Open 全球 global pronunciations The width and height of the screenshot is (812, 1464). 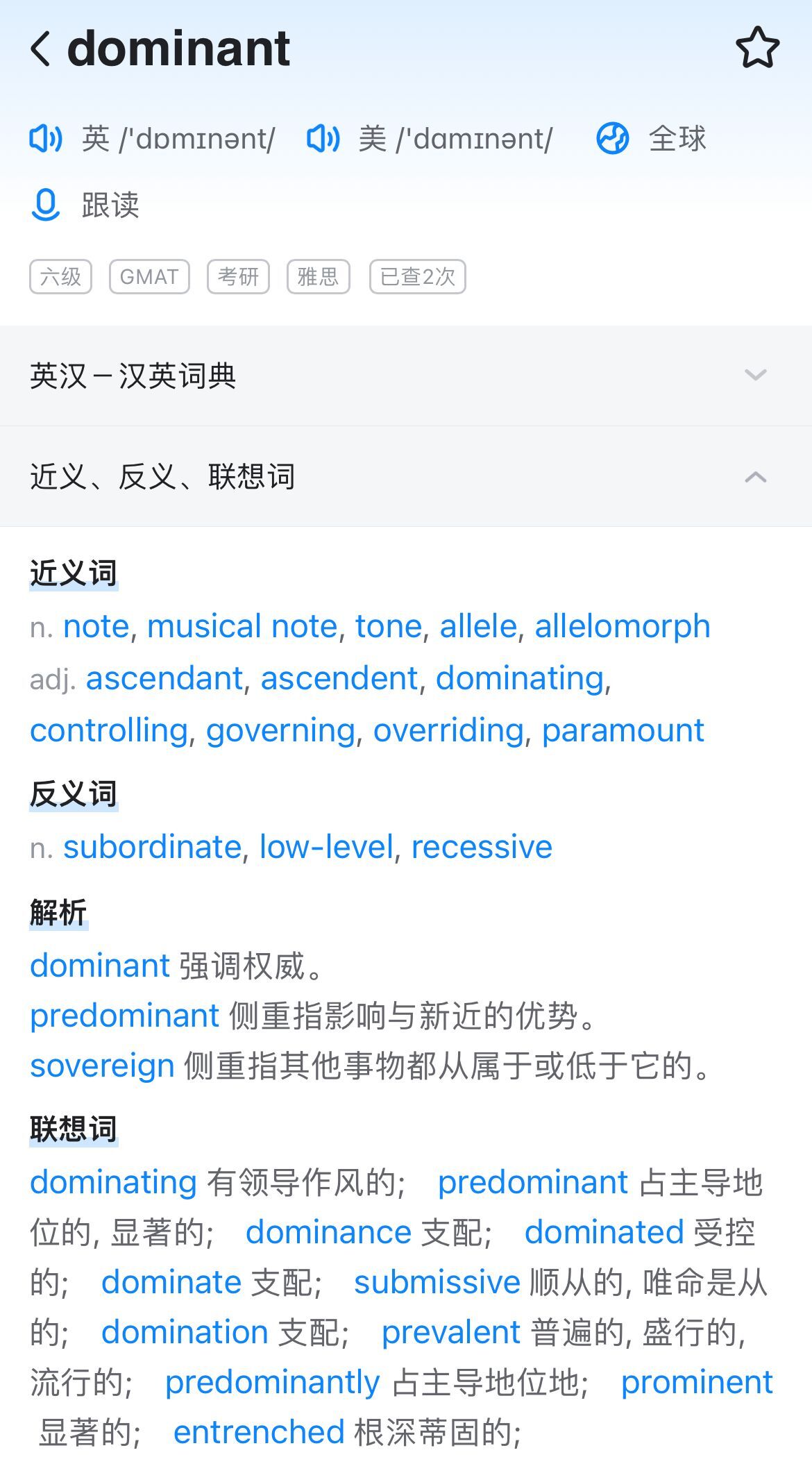click(651, 138)
